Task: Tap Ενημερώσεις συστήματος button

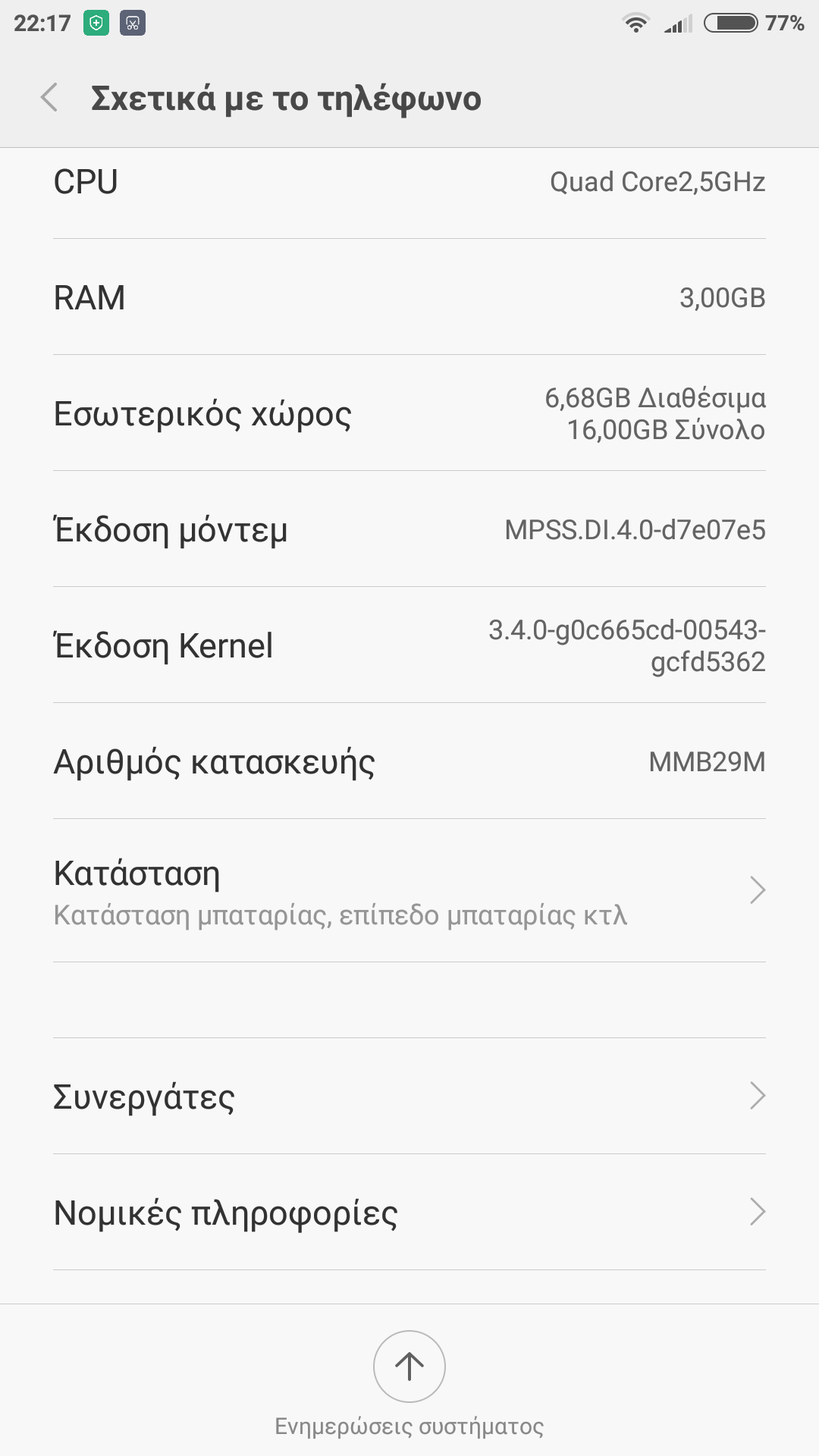Action: (x=409, y=1367)
